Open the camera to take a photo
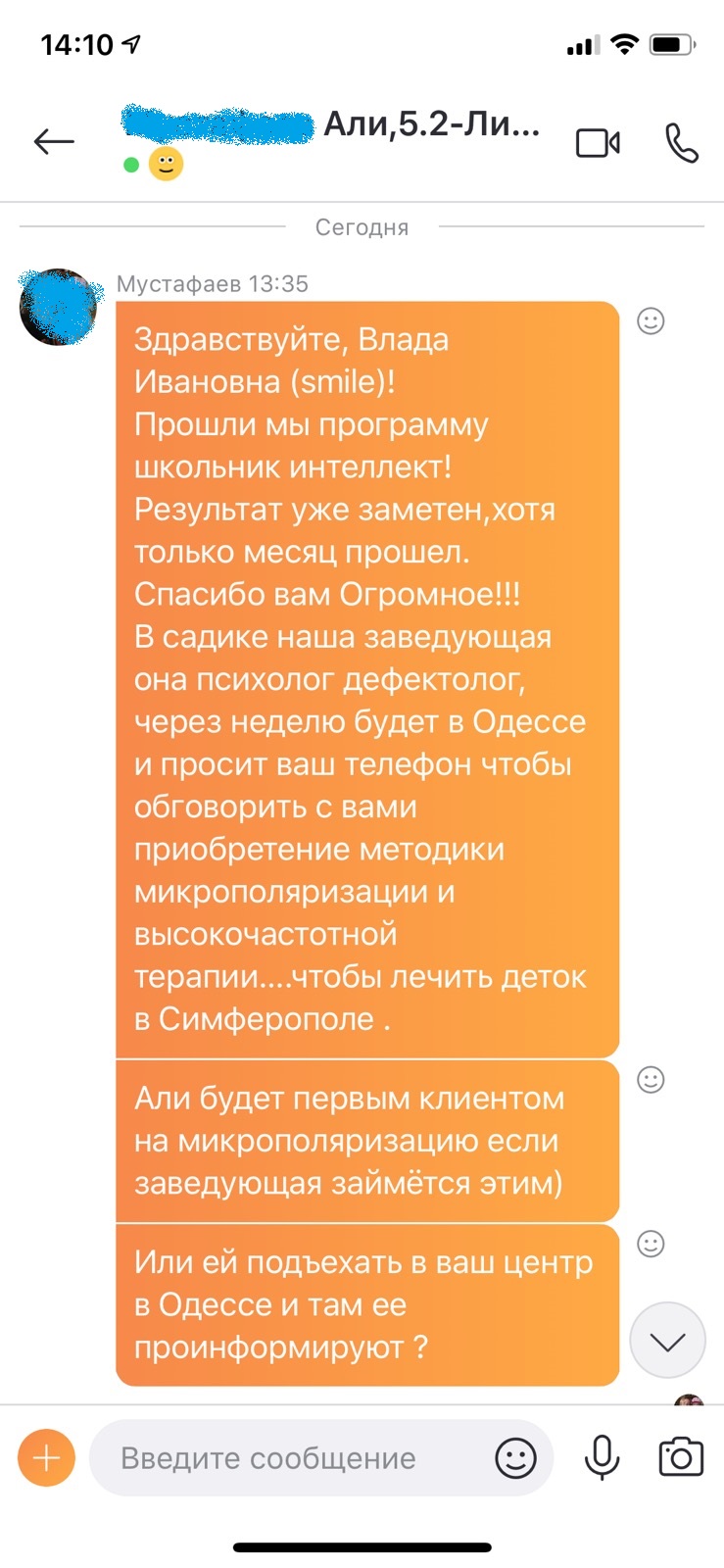The image size is (724, 1568). (681, 1458)
